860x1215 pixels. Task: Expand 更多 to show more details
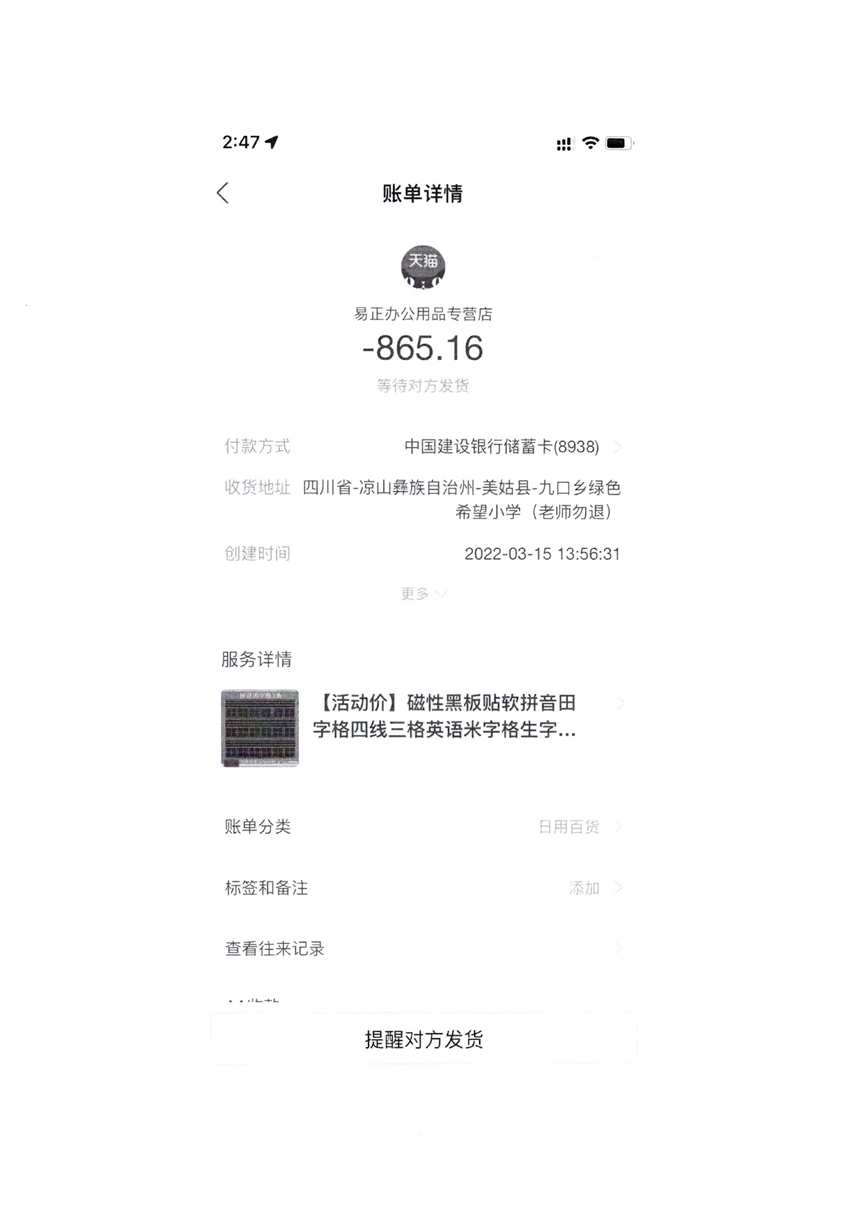[x=424, y=594]
